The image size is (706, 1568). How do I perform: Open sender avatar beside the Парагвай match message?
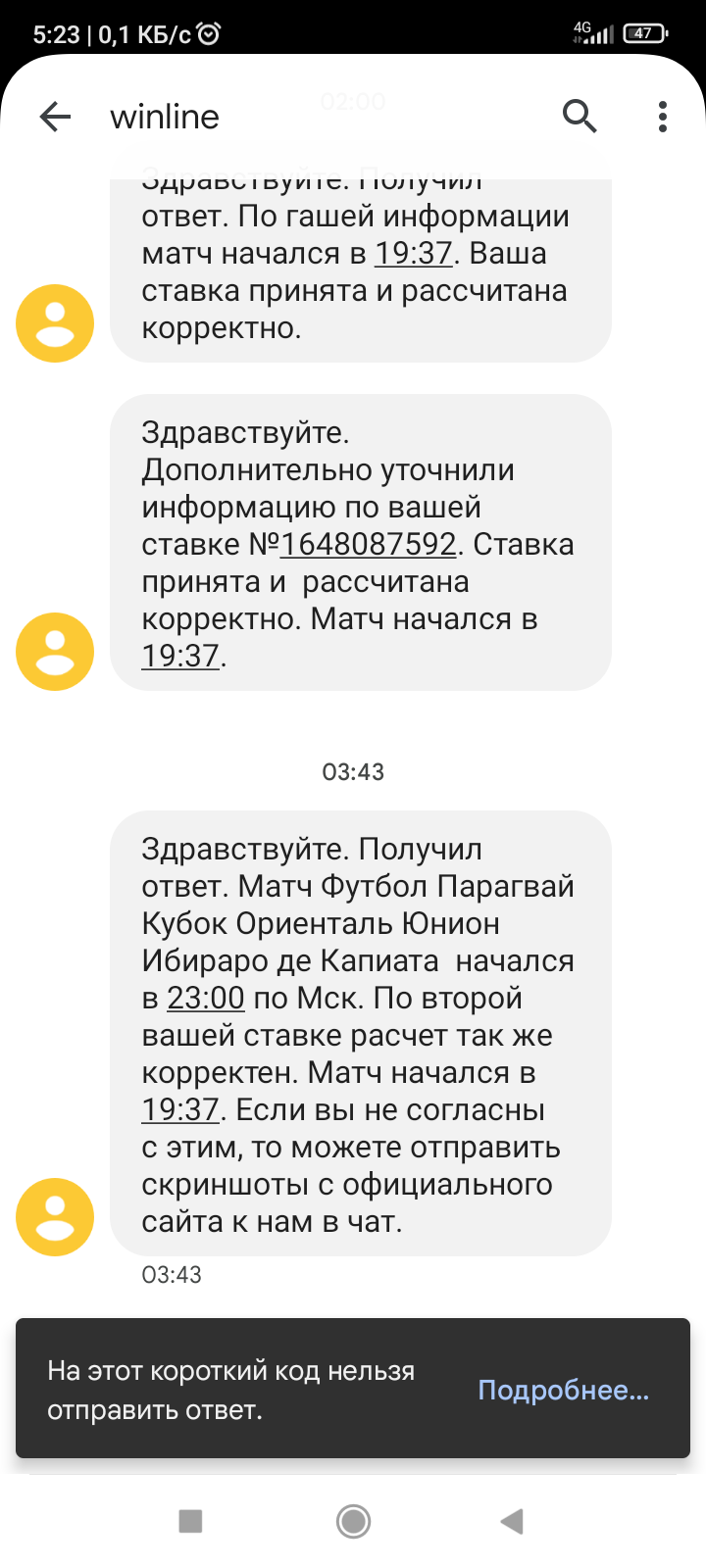pyautogui.click(x=55, y=1216)
